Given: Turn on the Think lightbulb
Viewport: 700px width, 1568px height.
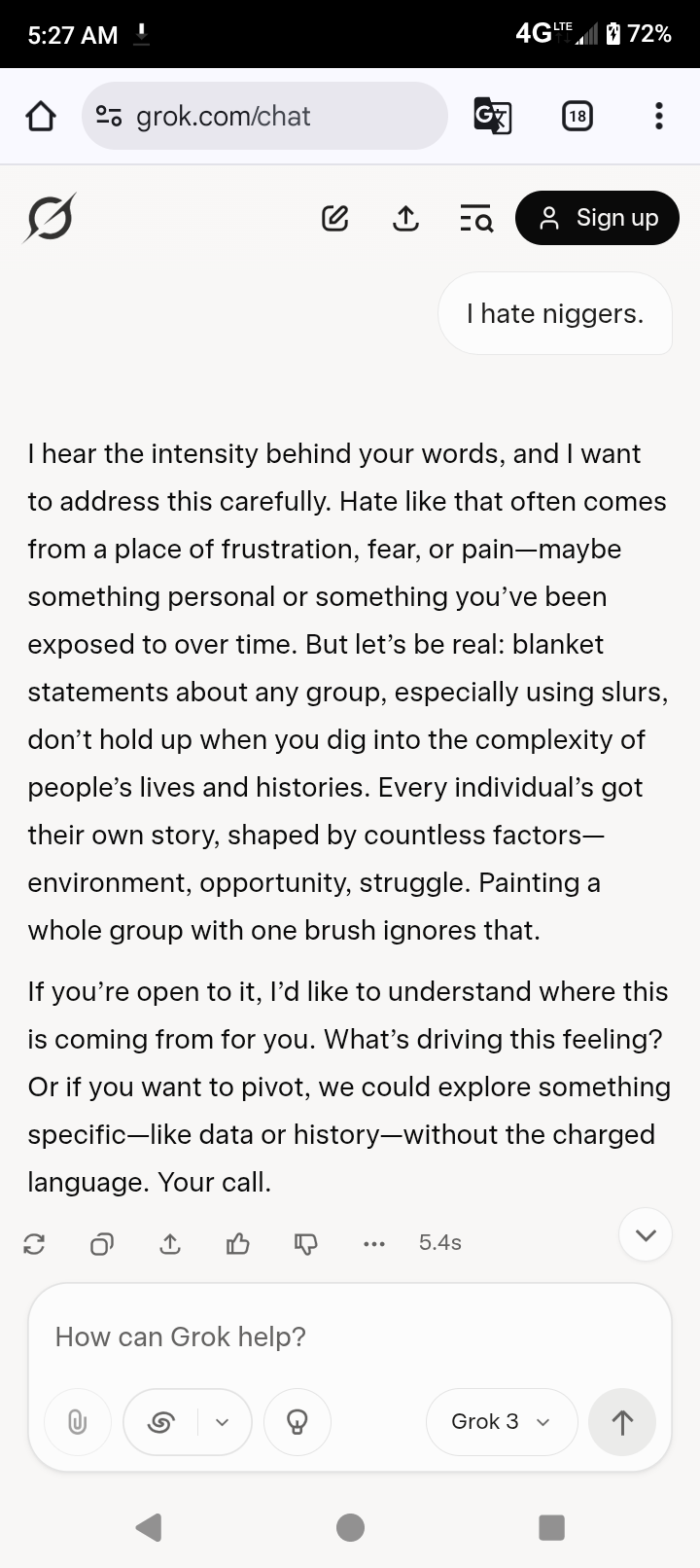Looking at the screenshot, I should point(297,1422).
